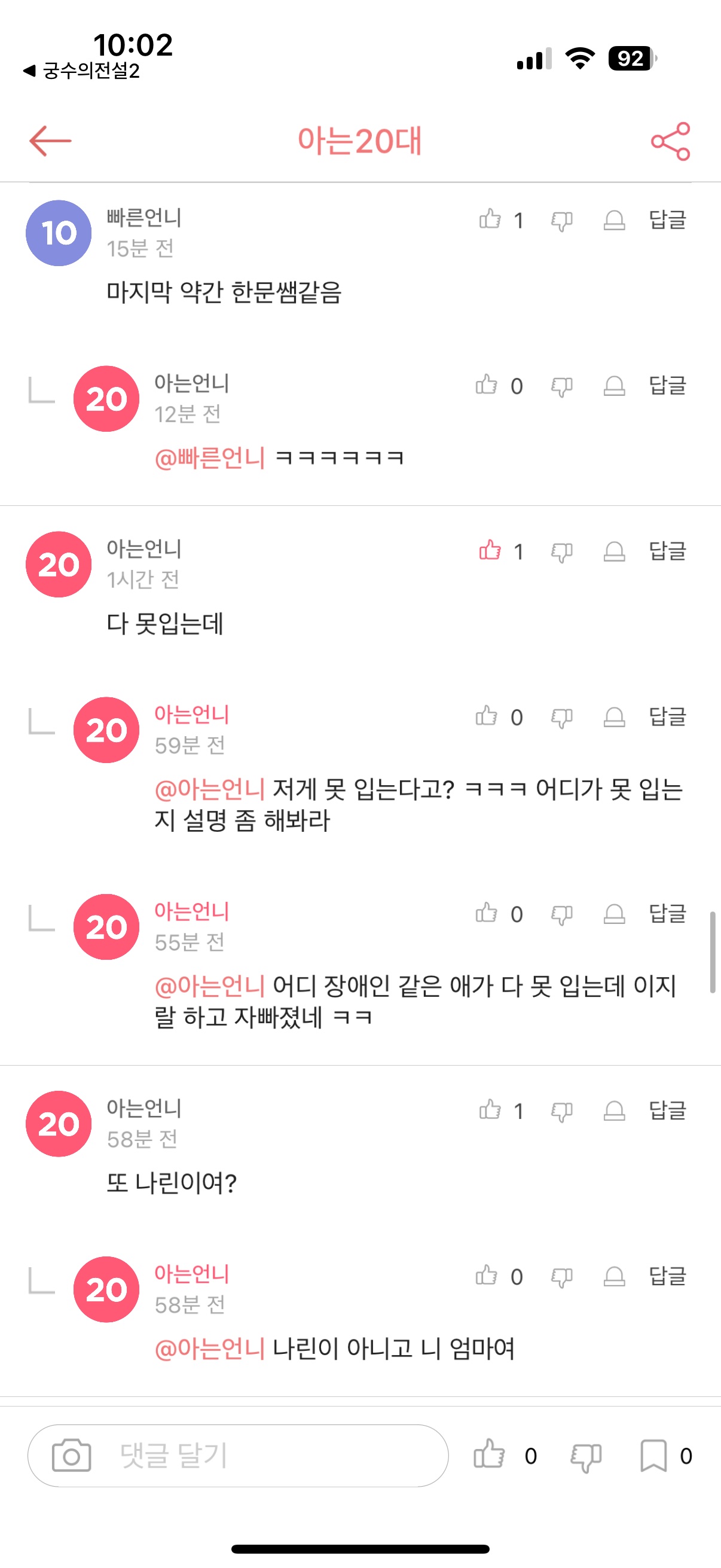
Task: Like the post in the bottom bar
Action: (x=489, y=1455)
